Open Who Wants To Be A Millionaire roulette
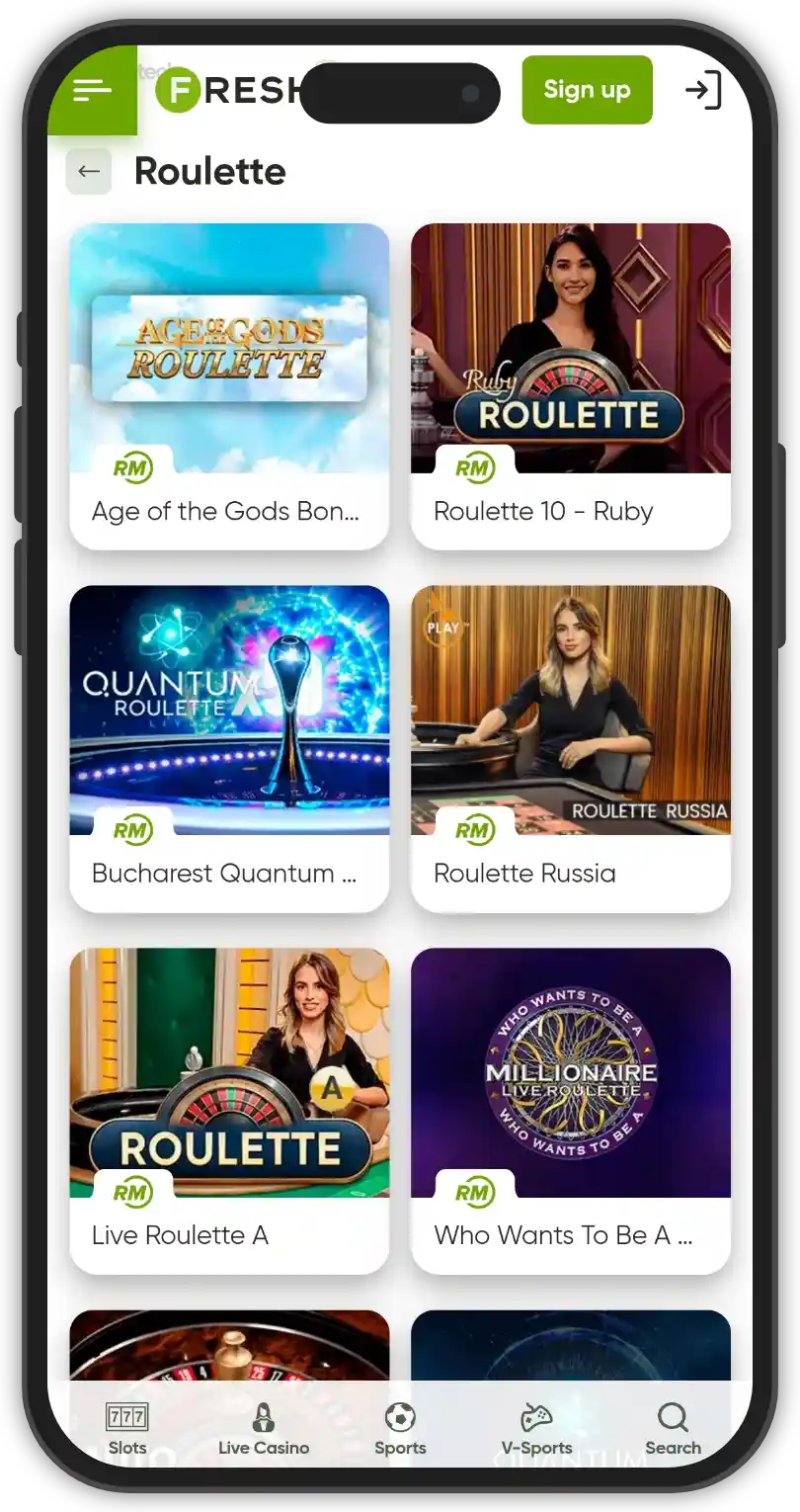 coord(571,1110)
